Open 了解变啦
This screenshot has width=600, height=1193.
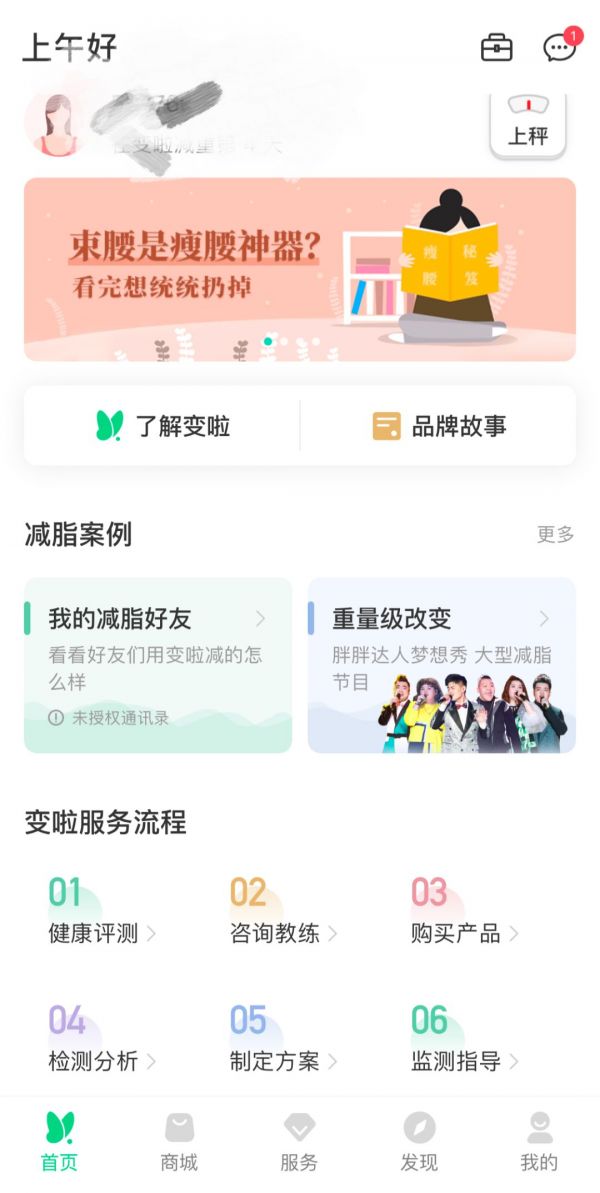(x=163, y=426)
